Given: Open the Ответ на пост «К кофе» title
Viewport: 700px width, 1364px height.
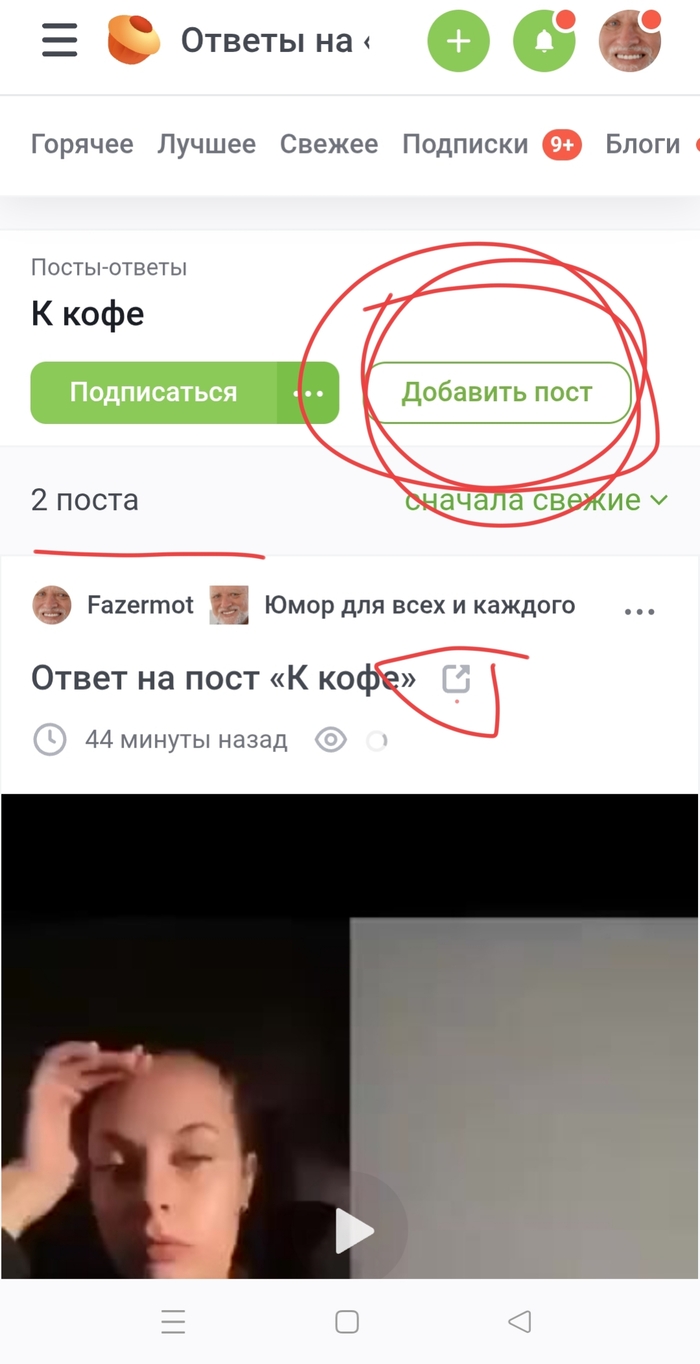Looking at the screenshot, I should click(223, 679).
